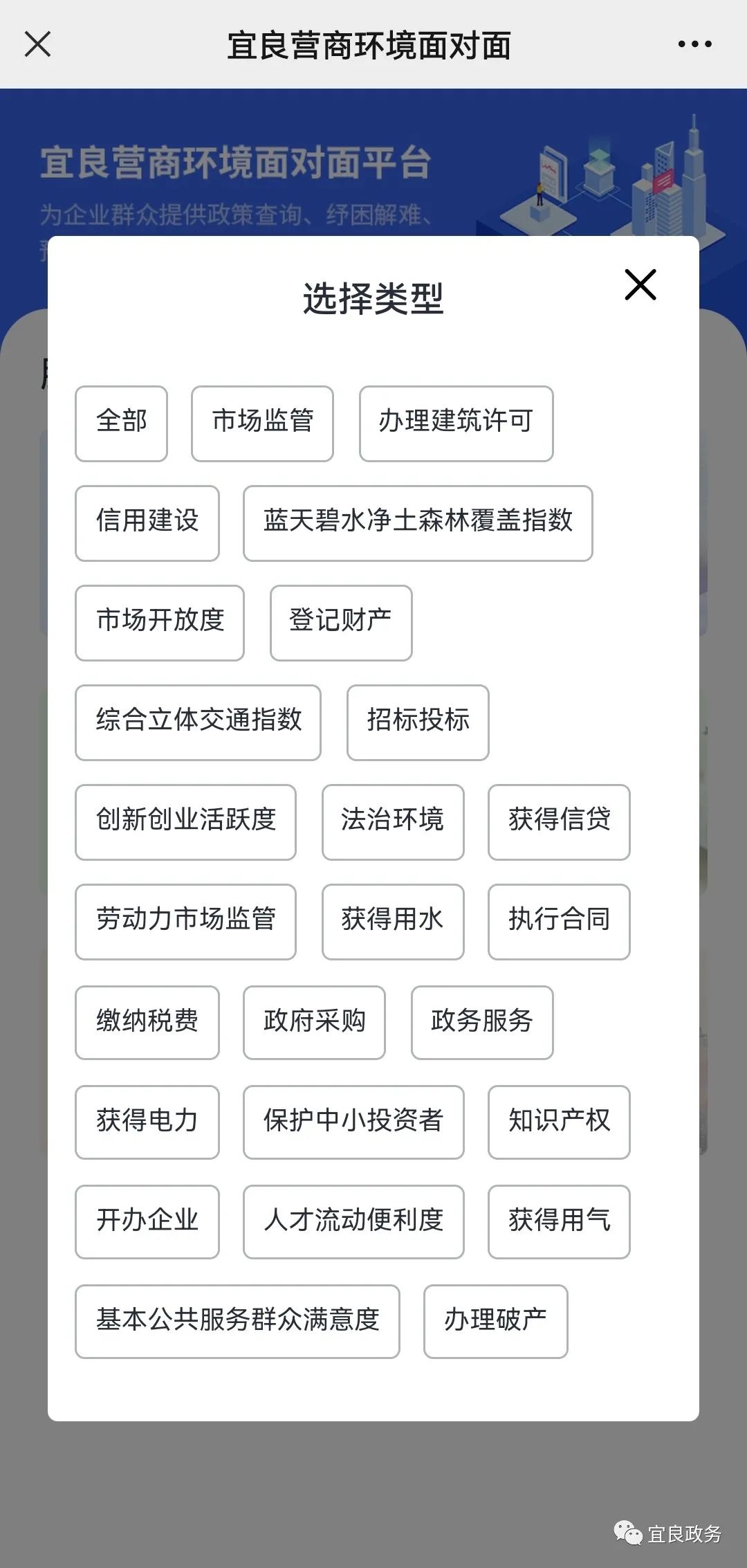Select 市场开放度 from the type list
This screenshot has width=747, height=1568.
click(158, 622)
